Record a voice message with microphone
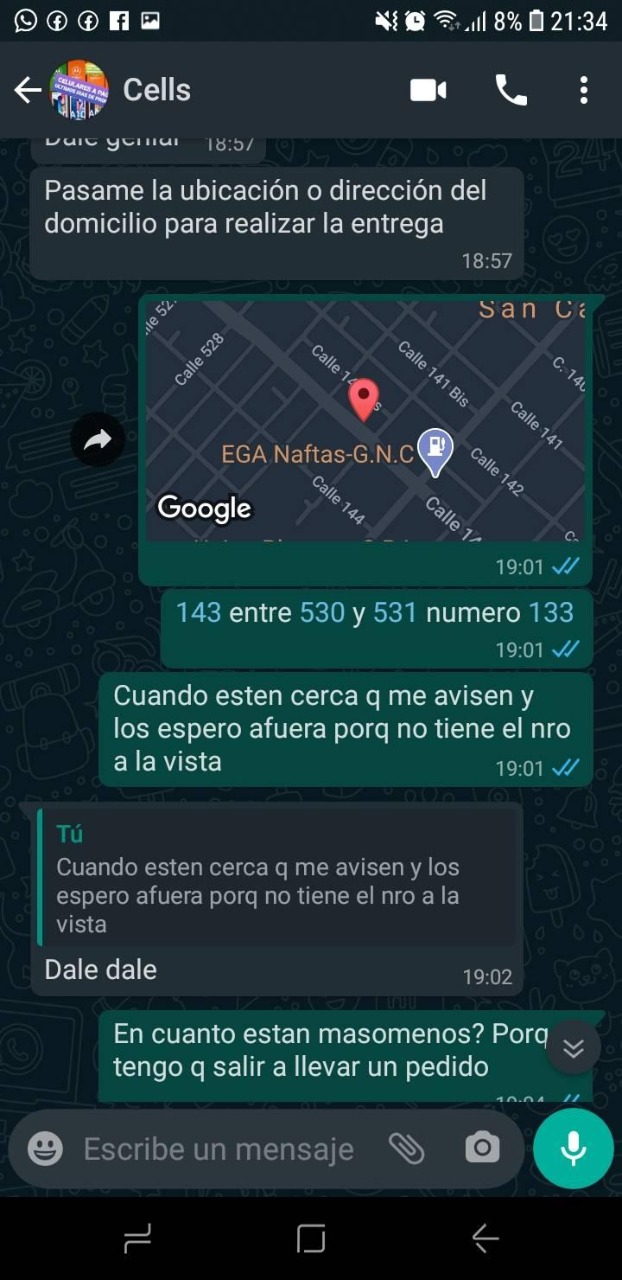622x1280 pixels. [573, 1148]
